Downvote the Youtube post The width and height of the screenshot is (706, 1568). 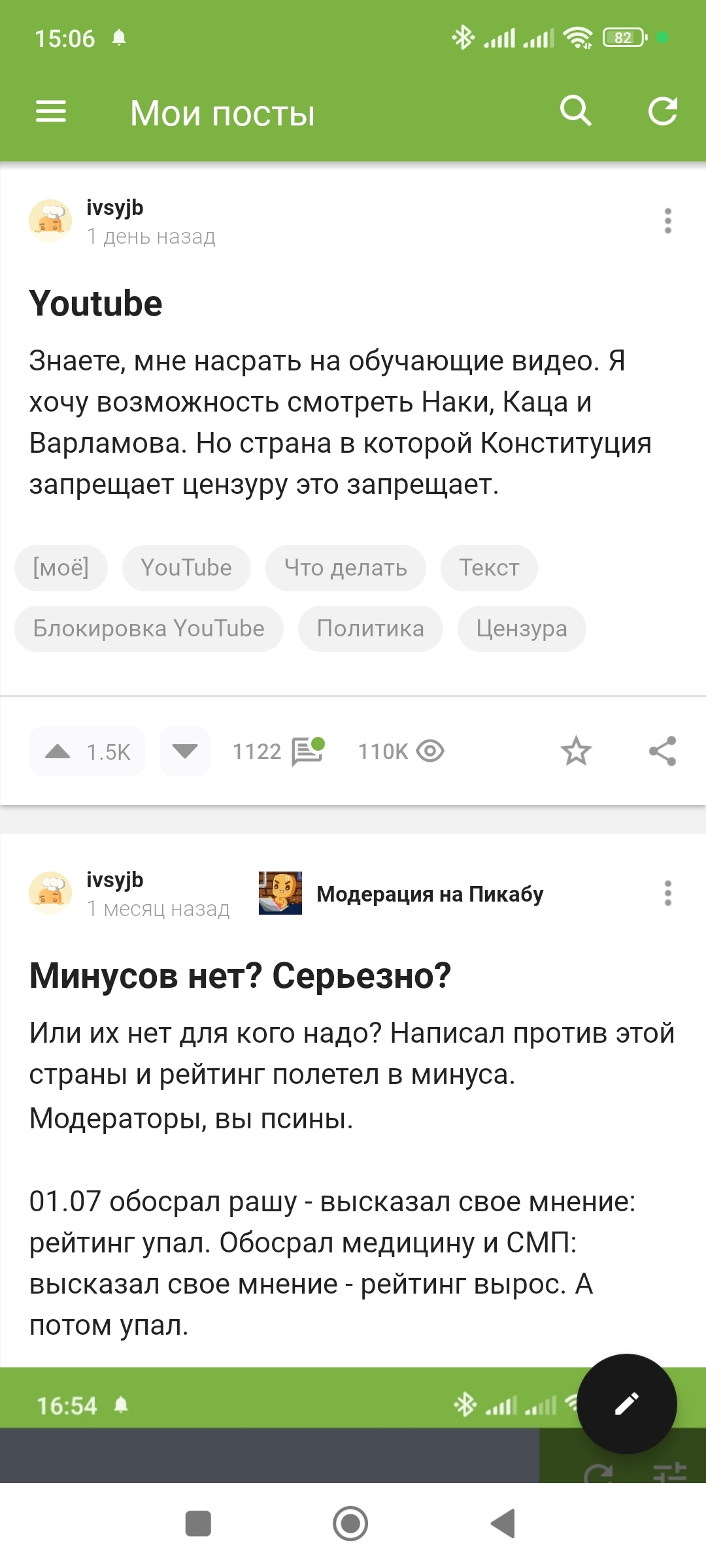pos(185,751)
